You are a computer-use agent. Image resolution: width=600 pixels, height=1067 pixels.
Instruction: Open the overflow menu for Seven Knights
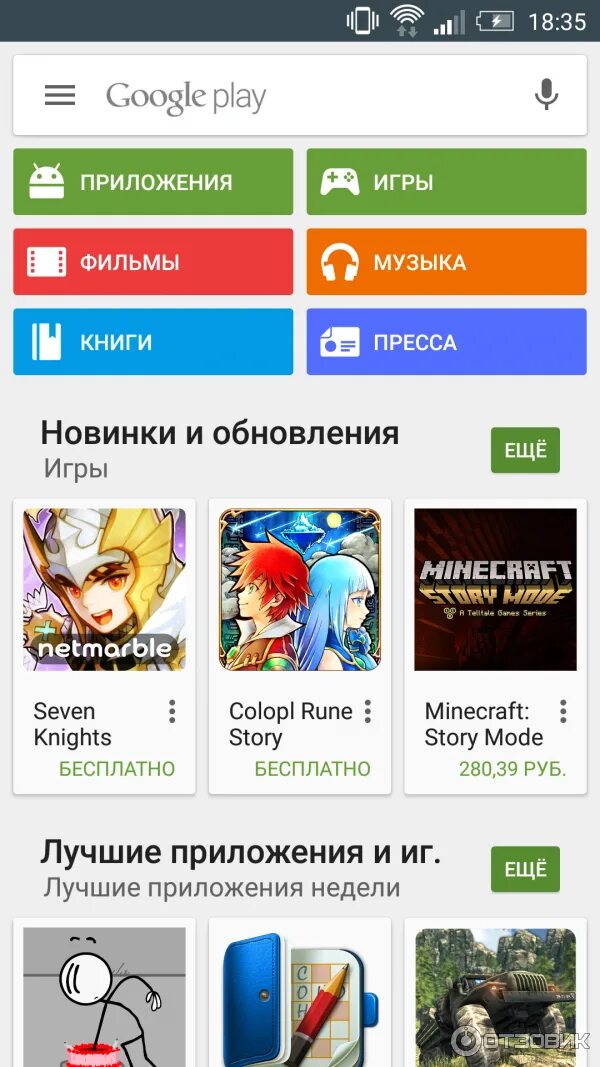(x=172, y=711)
